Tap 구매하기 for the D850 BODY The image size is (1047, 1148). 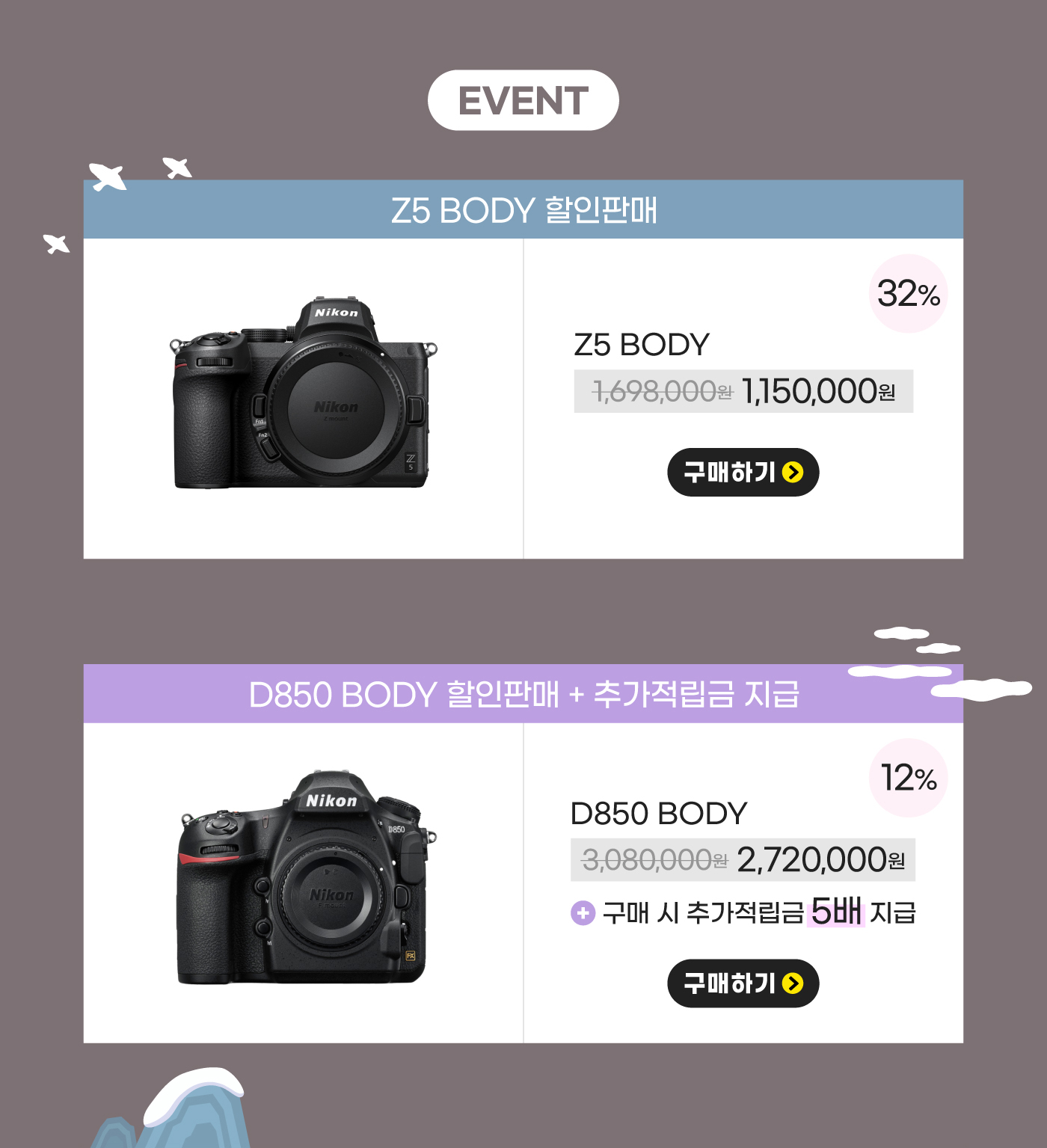coord(743,983)
